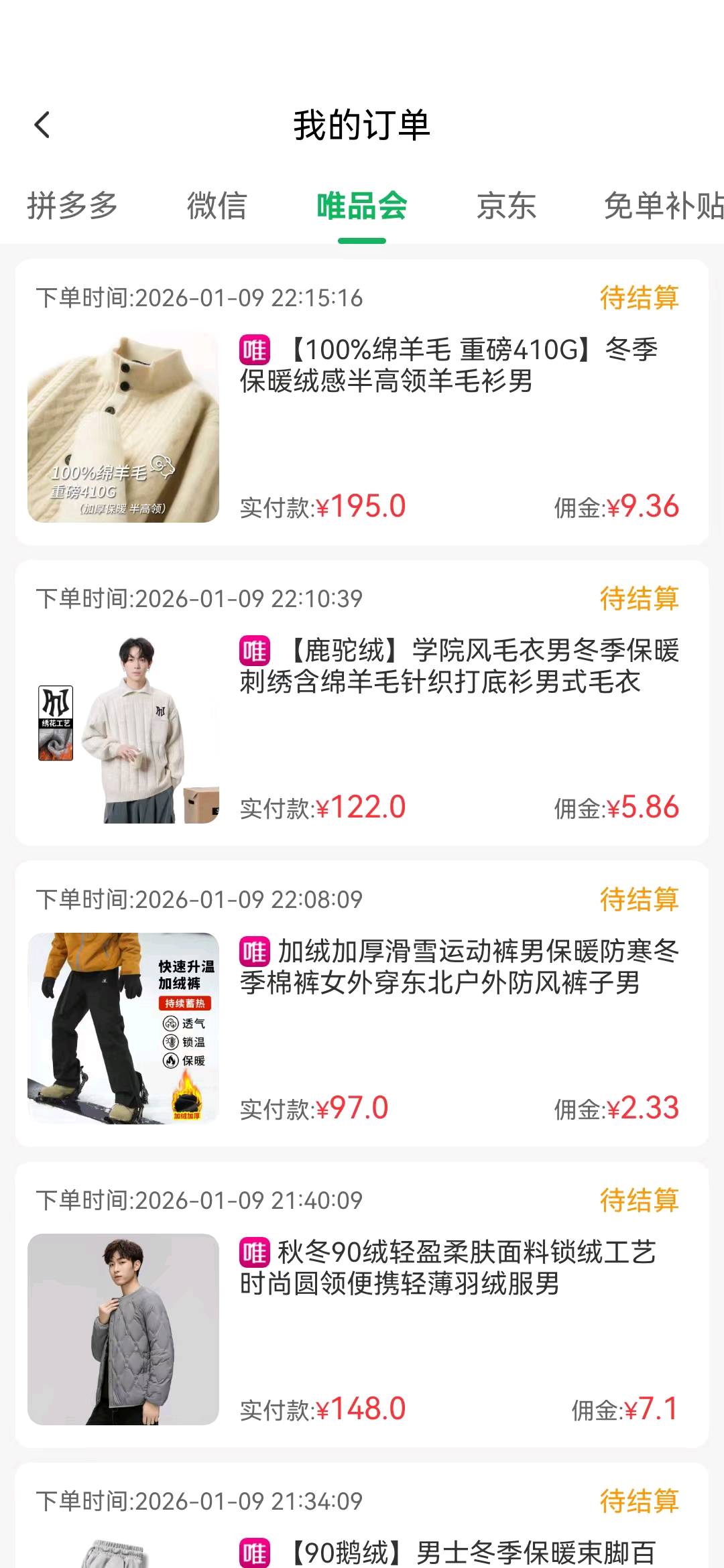Tap the order time 2026-01-09 22:15:16 text

(x=201, y=297)
